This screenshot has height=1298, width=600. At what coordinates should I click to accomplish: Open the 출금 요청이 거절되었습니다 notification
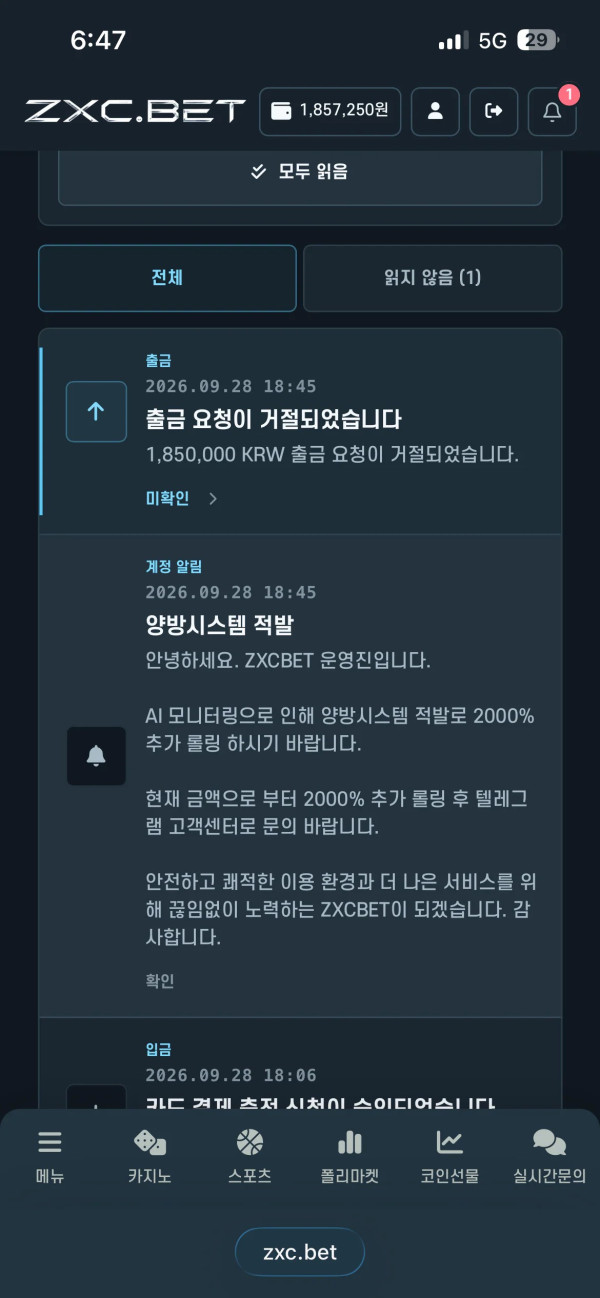coord(300,432)
